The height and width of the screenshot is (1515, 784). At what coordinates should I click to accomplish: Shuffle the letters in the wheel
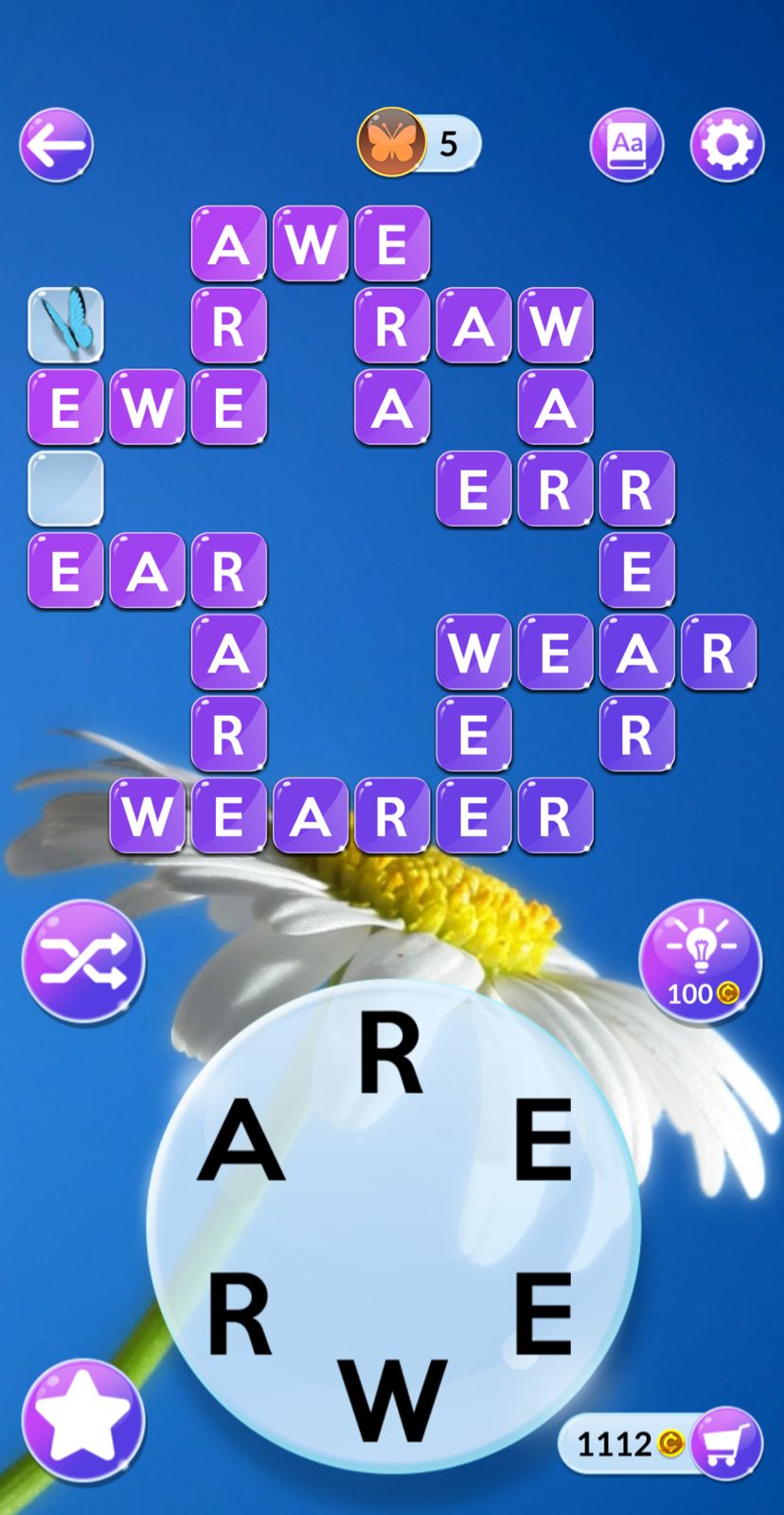[x=83, y=961]
